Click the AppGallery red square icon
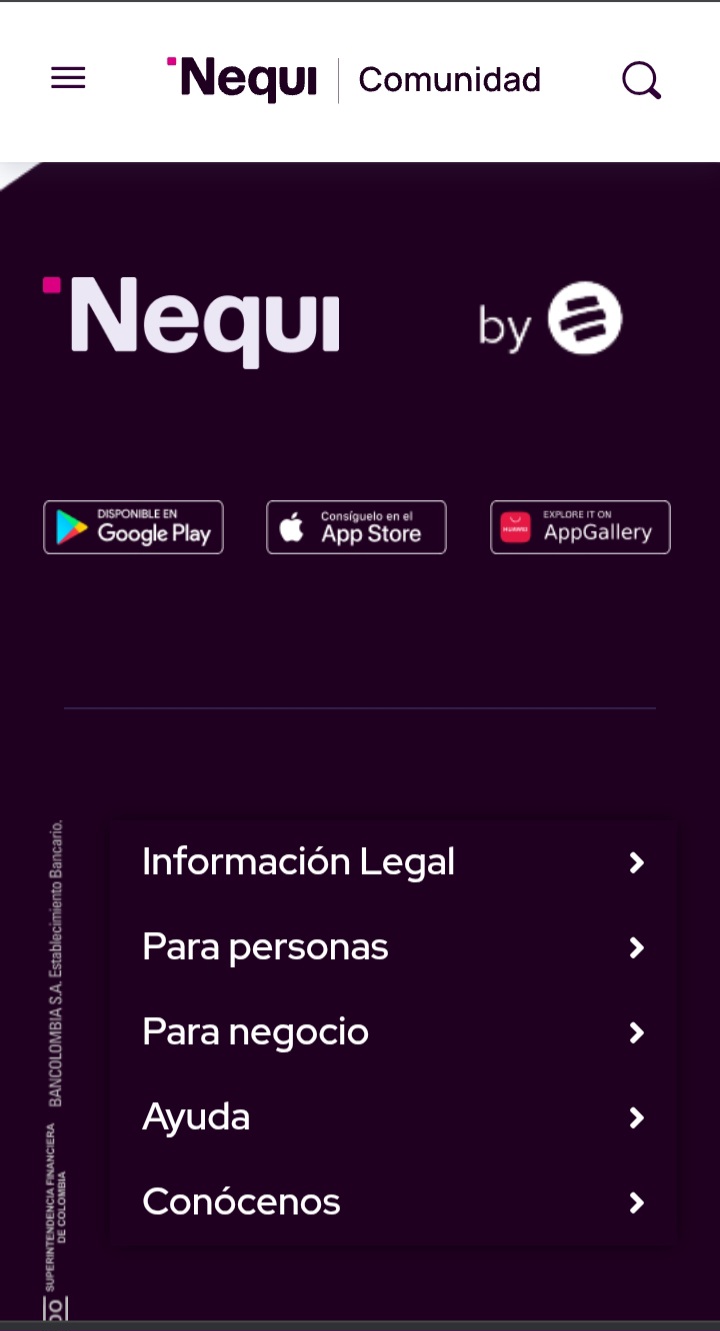720x1331 pixels. [x=517, y=527]
